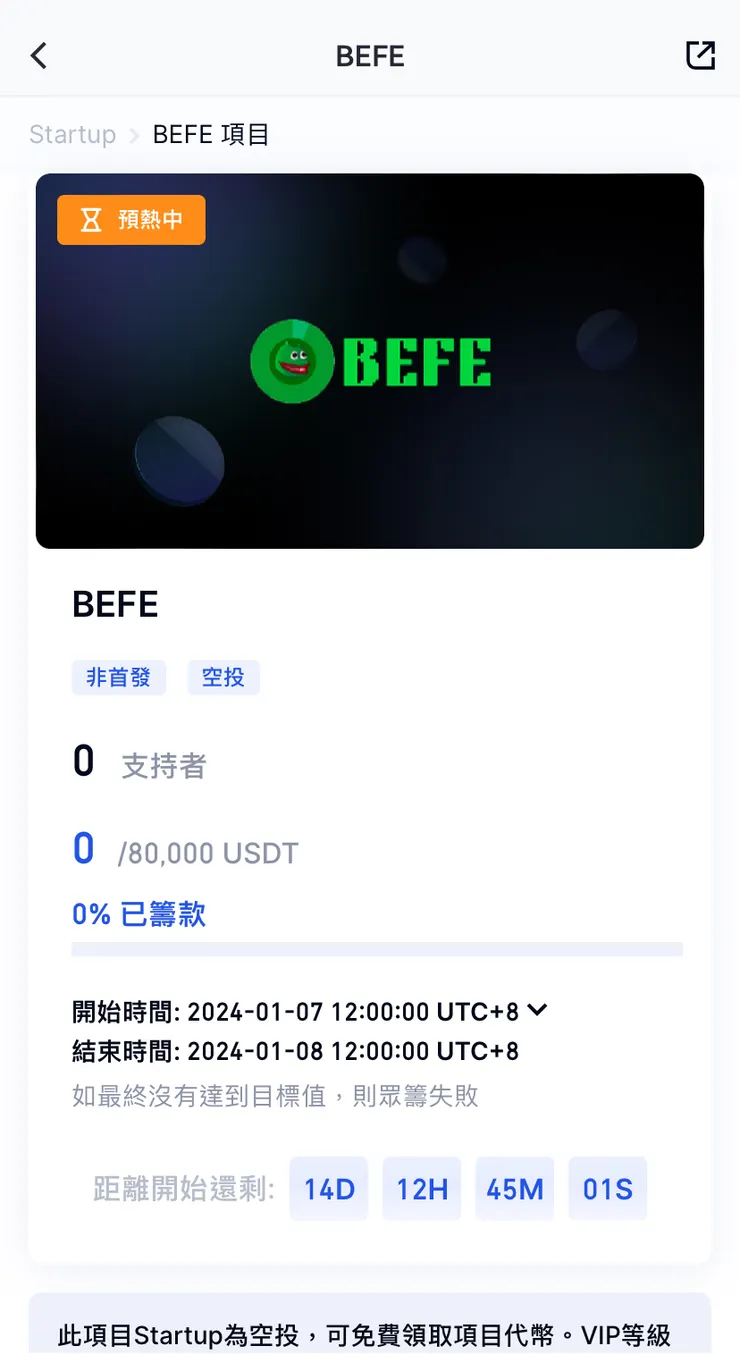
Task: Click the /80,000 USDT target amount
Action: [208, 853]
